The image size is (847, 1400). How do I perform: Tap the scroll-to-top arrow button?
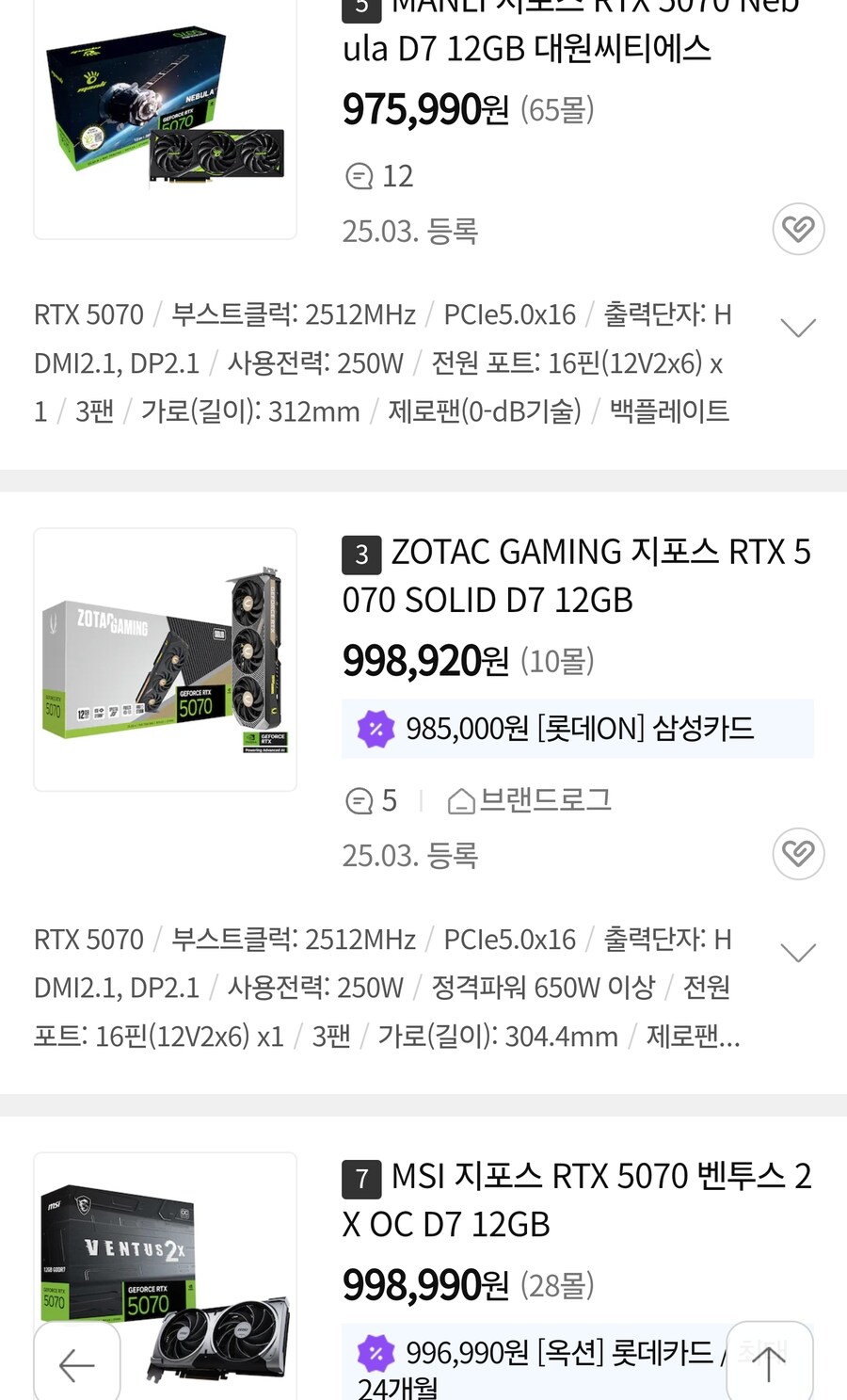click(x=768, y=1363)
